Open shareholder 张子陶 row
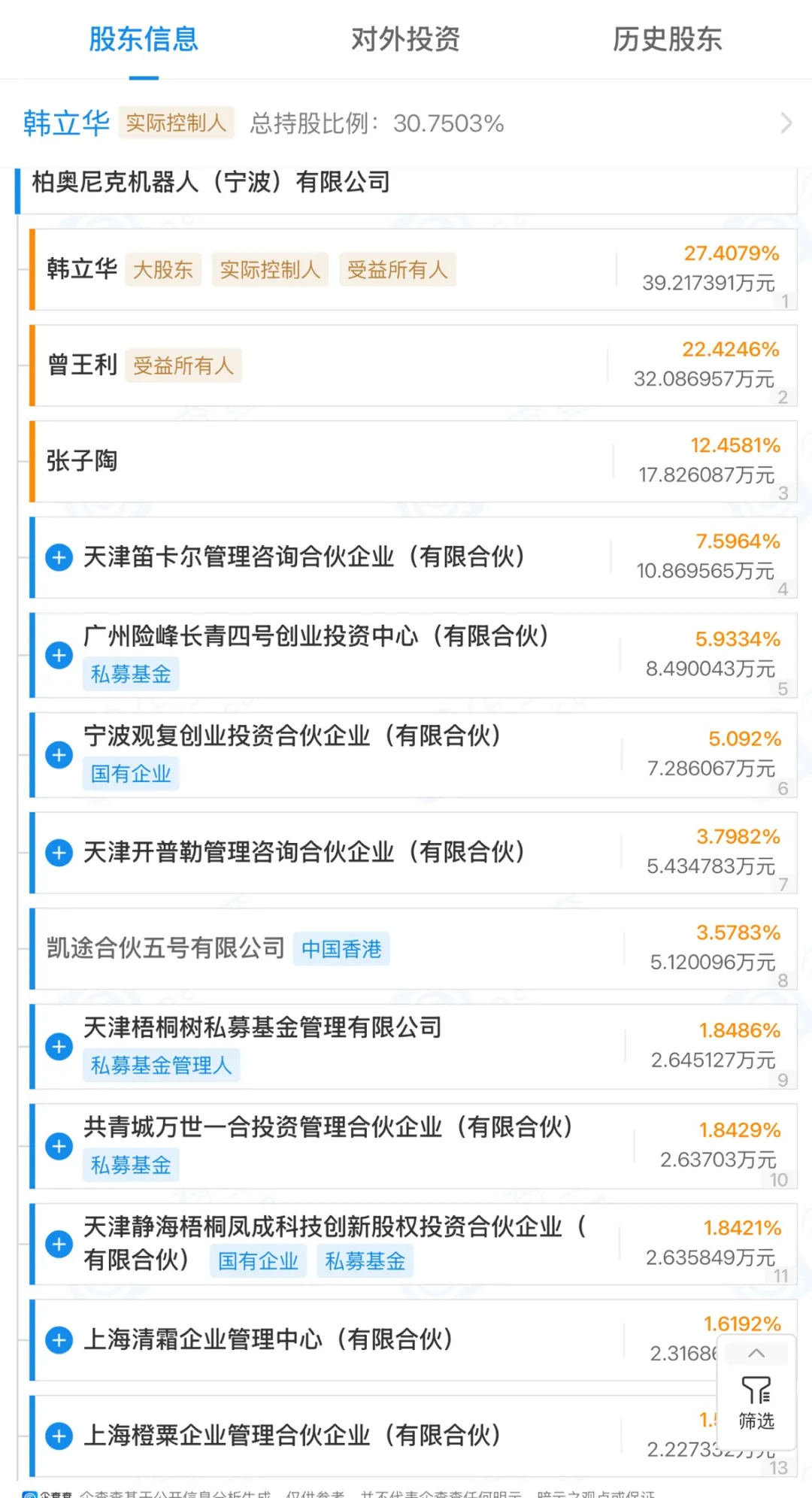Image resolution: width=812 pixels, height=1498 pixels. coord(413,461)
